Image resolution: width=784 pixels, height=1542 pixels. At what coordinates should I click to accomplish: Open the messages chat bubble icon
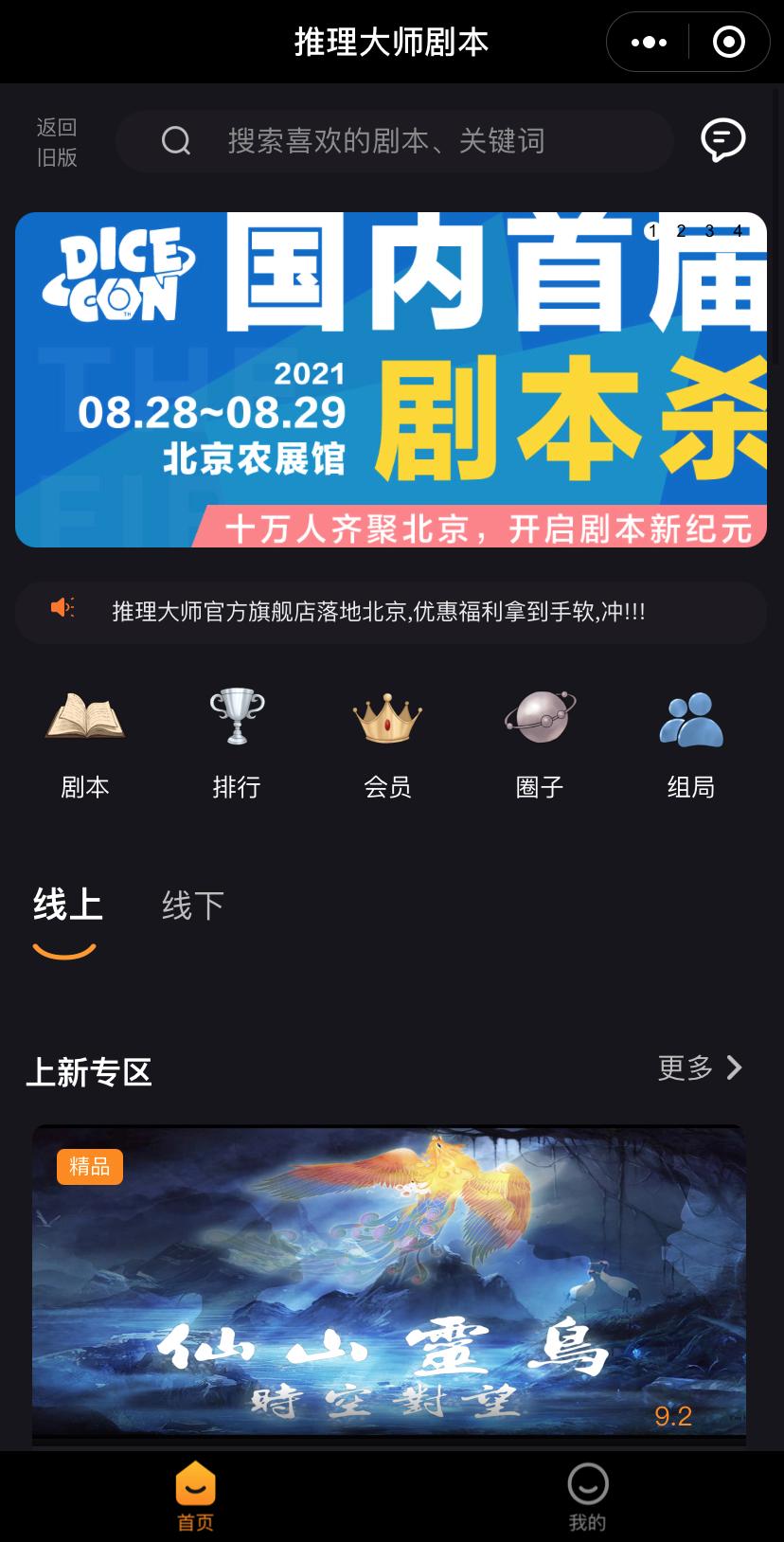point(722,140)
